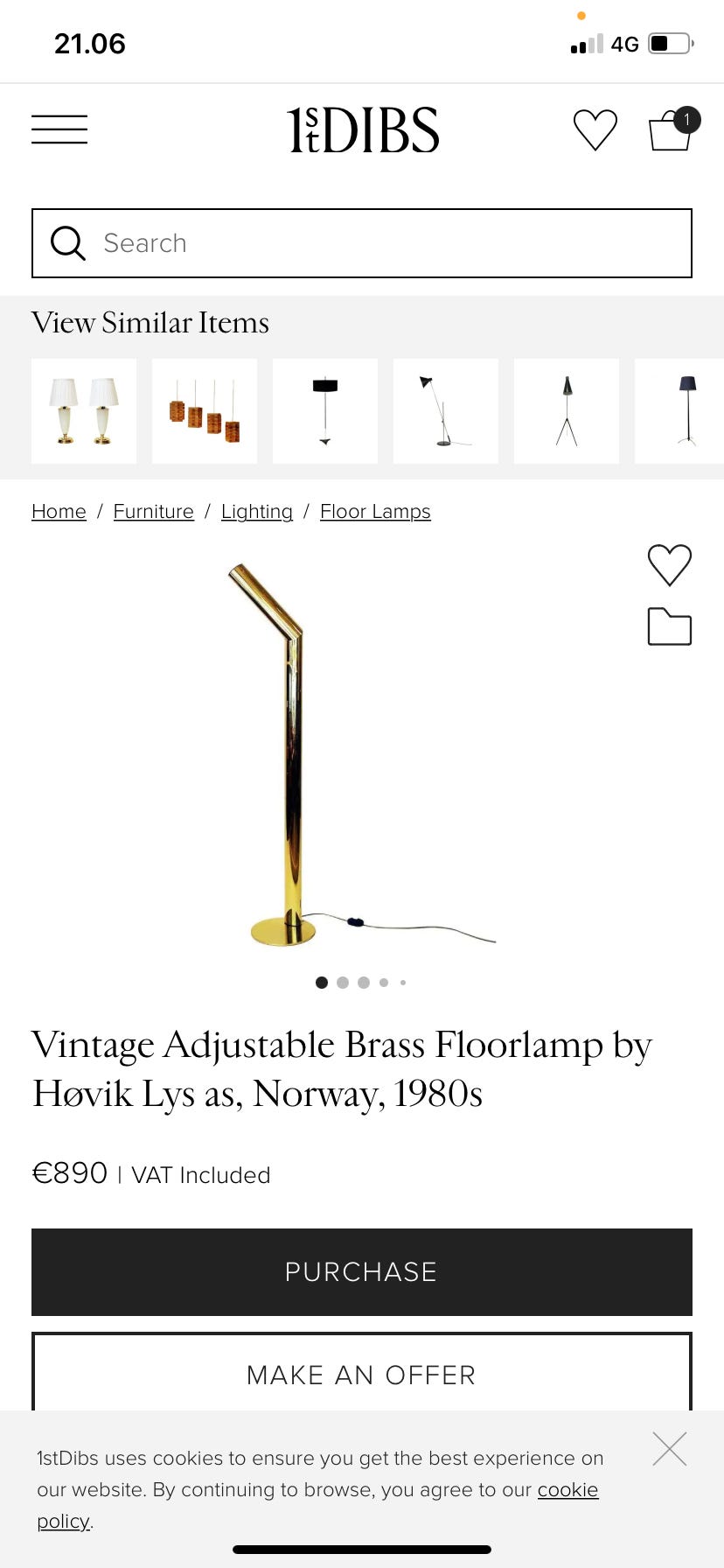The width and height of the screenshot is (724, 1568).
Task: Tap PURCHASE button
Action: (x=362, y=1272)
